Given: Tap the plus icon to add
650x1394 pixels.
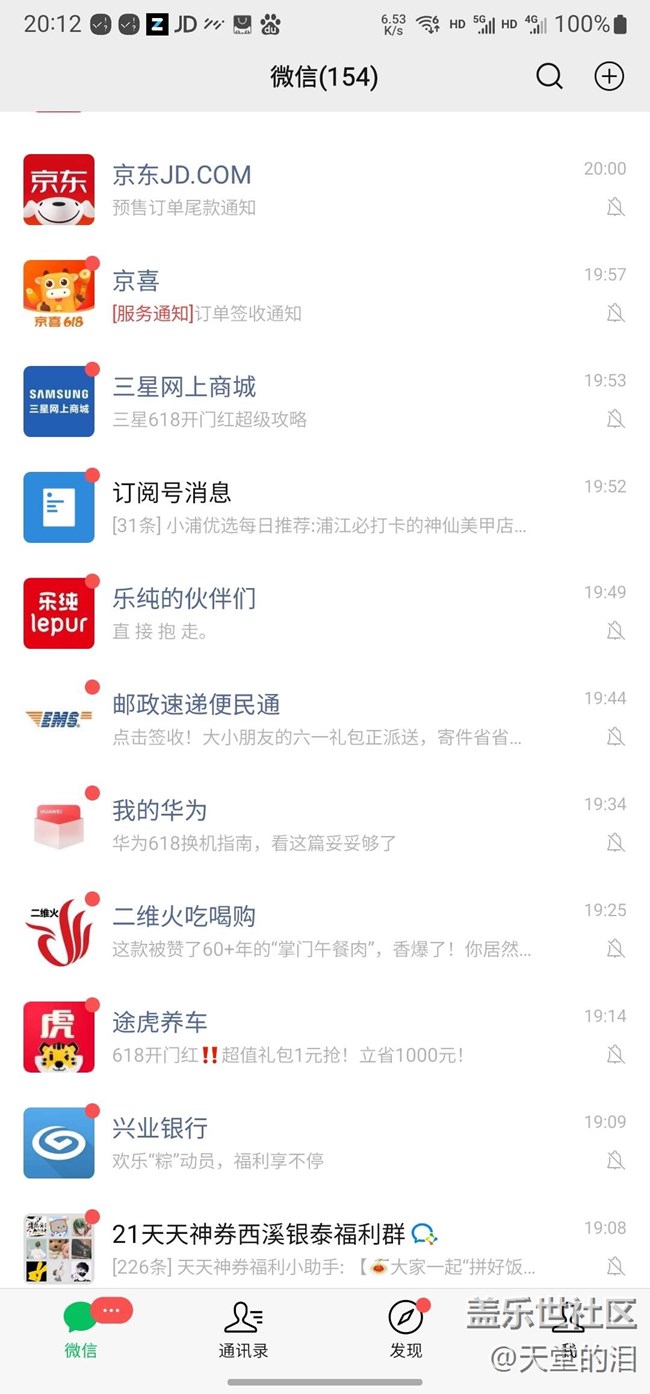Looking at the screenshot, I should click(609, 77).
